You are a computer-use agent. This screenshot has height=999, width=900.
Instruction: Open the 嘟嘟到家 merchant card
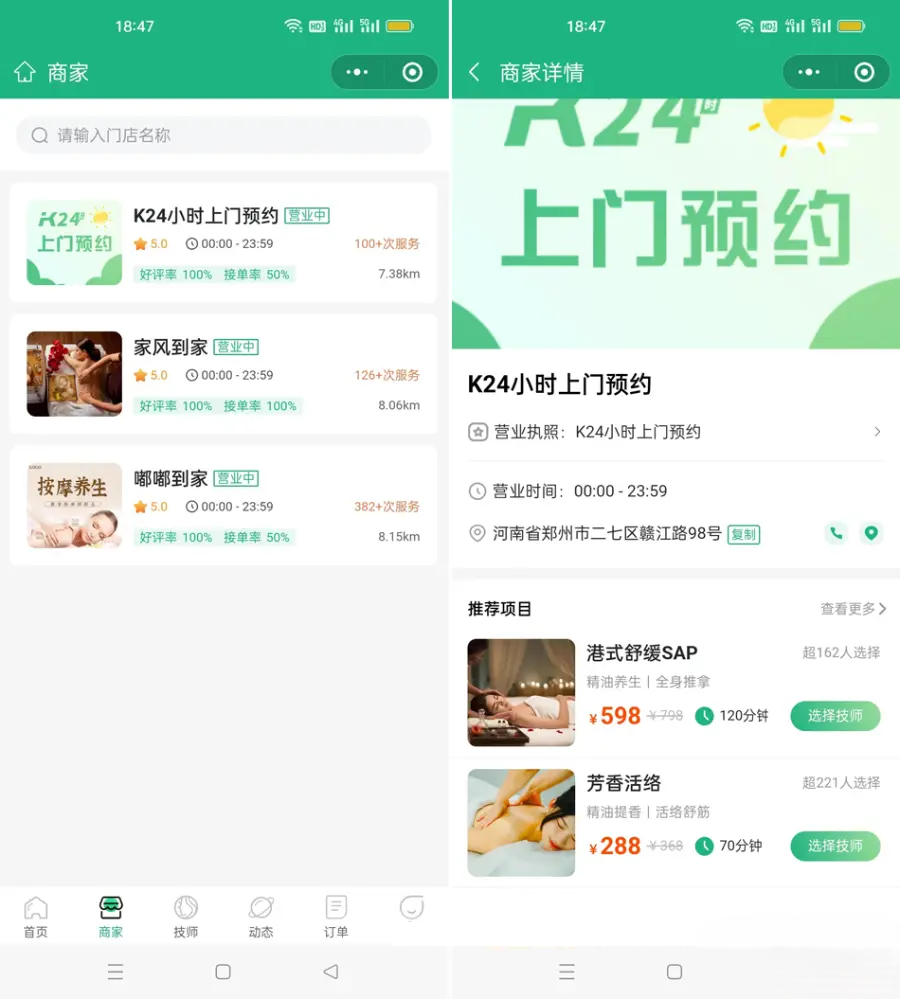pyautogui.click(x=223, y=506)
